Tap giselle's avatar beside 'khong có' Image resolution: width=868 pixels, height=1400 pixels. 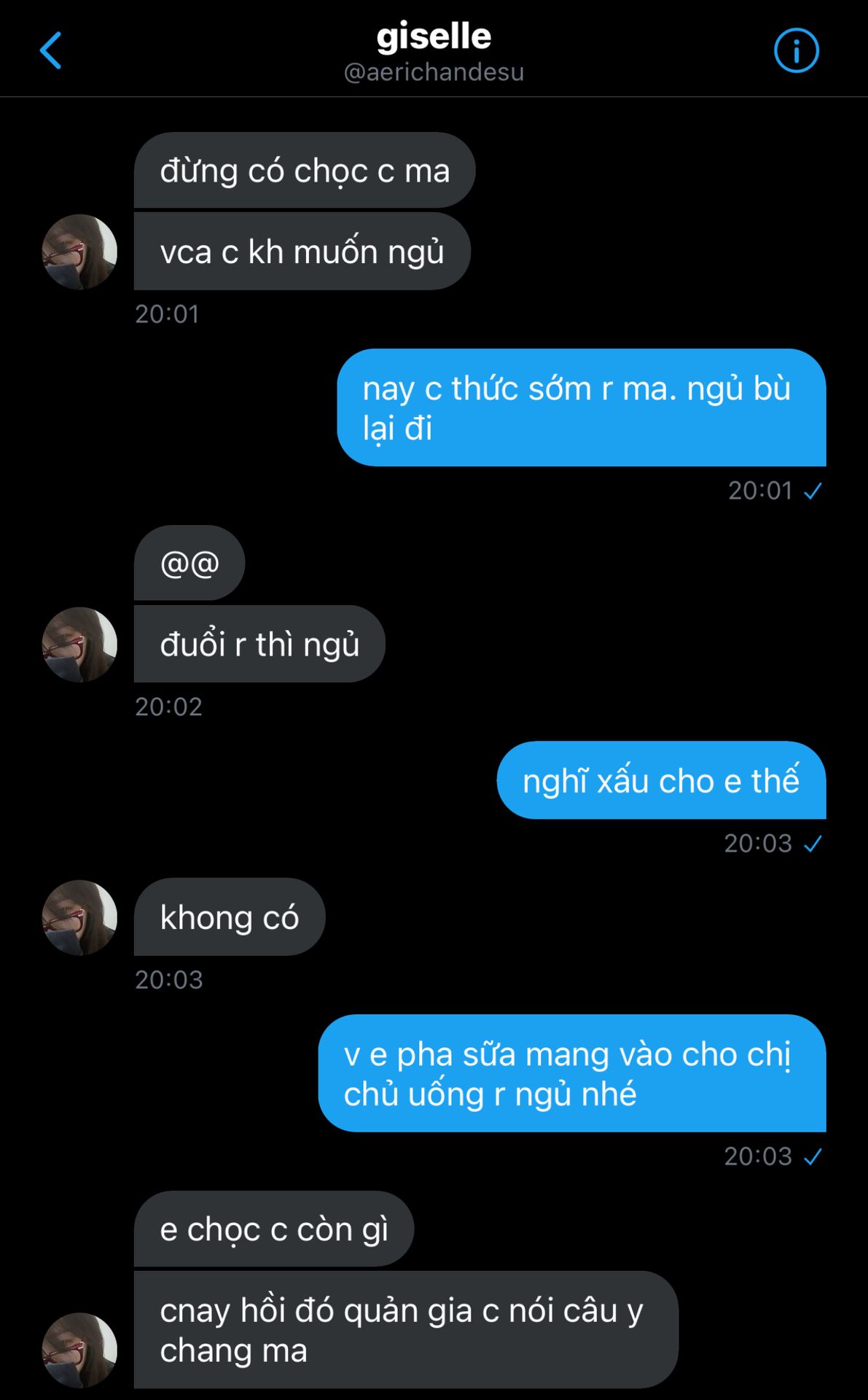pos(79,917)
